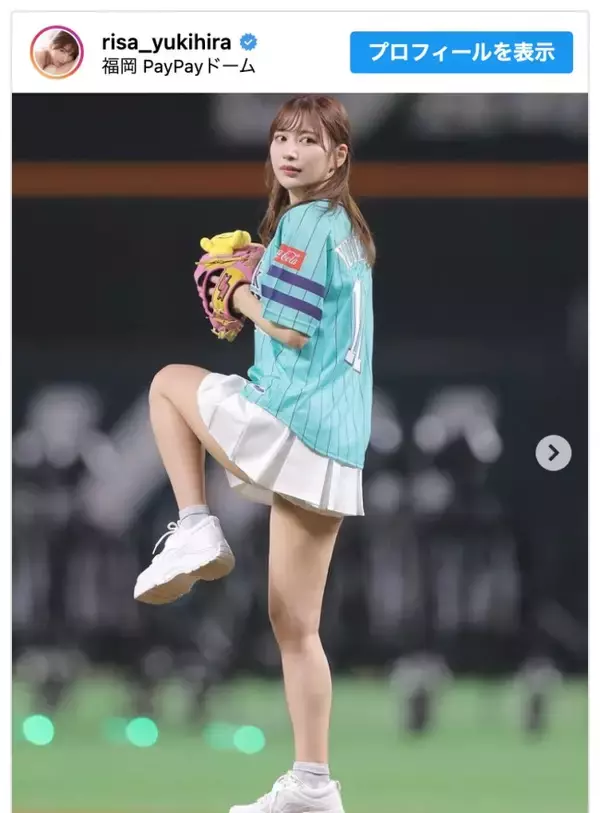The height and width of the screenshot is (813, 600).
Task: Open the 福岡 PayPayドーム location link
Action: [x=178, y=66]
